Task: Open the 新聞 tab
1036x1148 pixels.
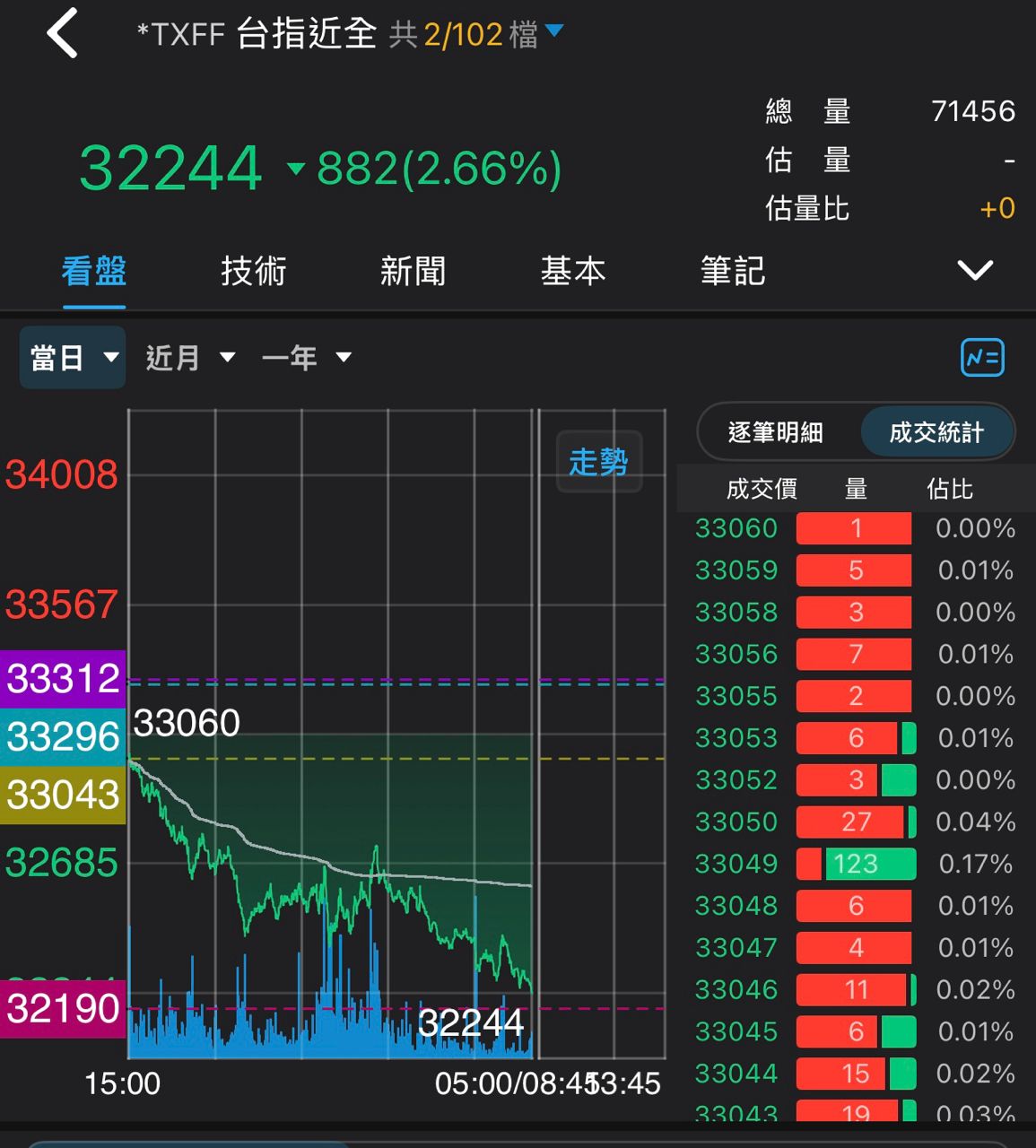Action: click(x=413, y=271)
